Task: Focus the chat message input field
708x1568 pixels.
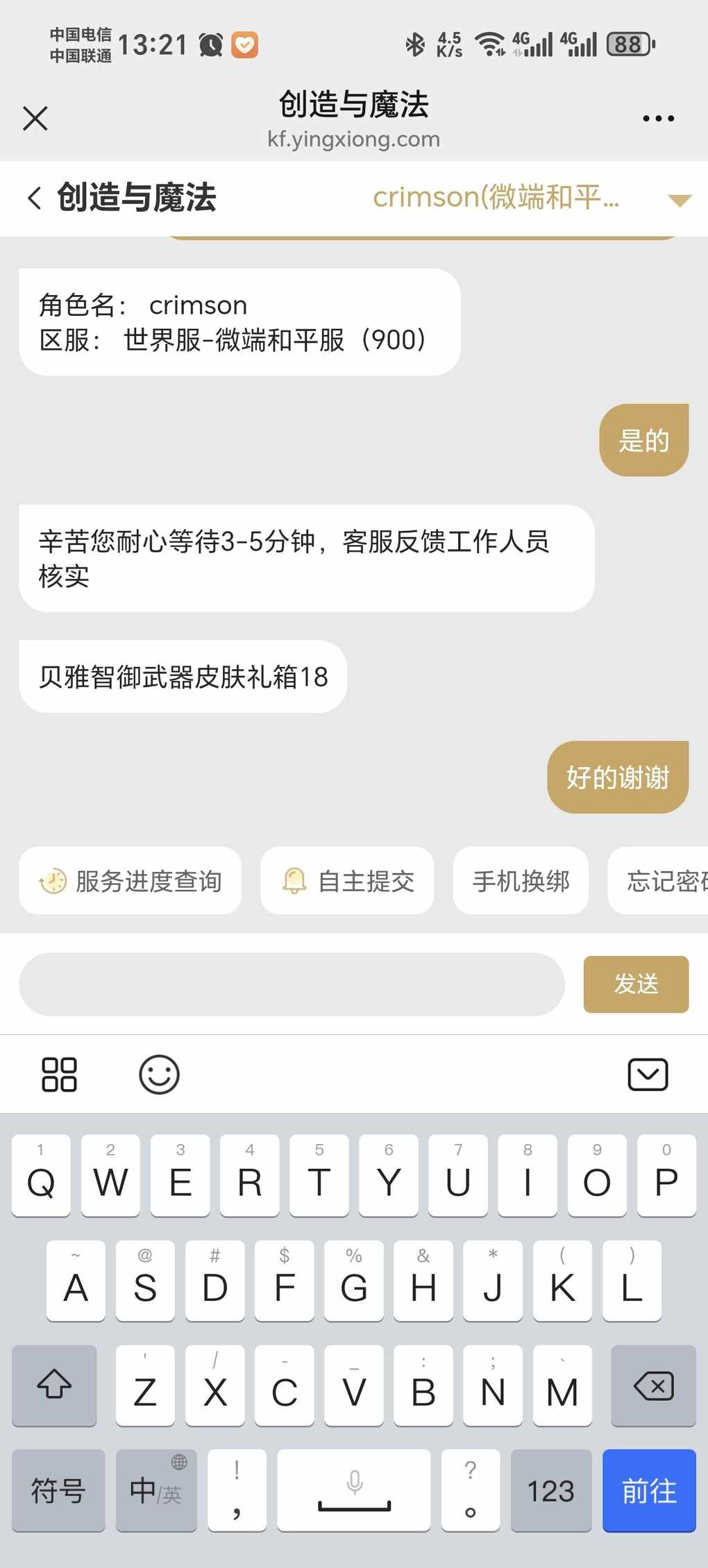Action: click(x=292, y=984)
